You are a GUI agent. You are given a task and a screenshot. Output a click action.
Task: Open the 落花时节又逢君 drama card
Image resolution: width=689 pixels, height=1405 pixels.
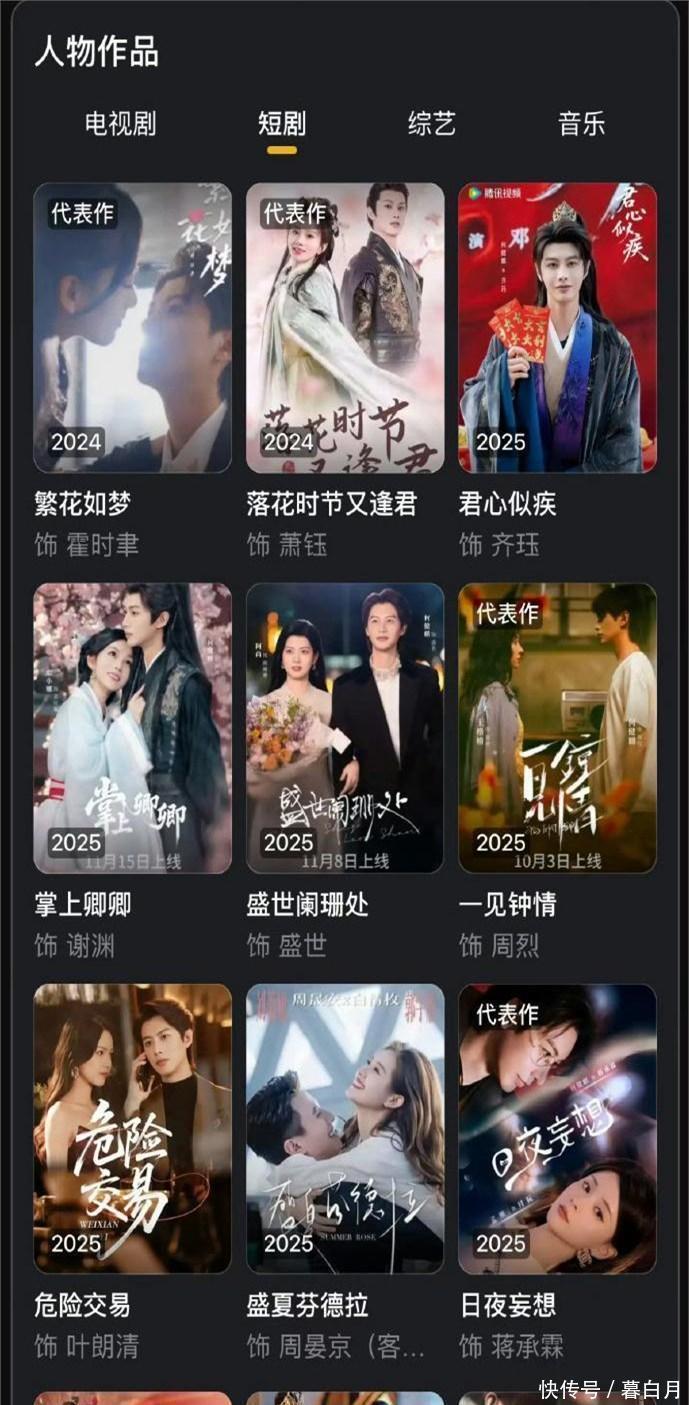[x=345, y=327]
